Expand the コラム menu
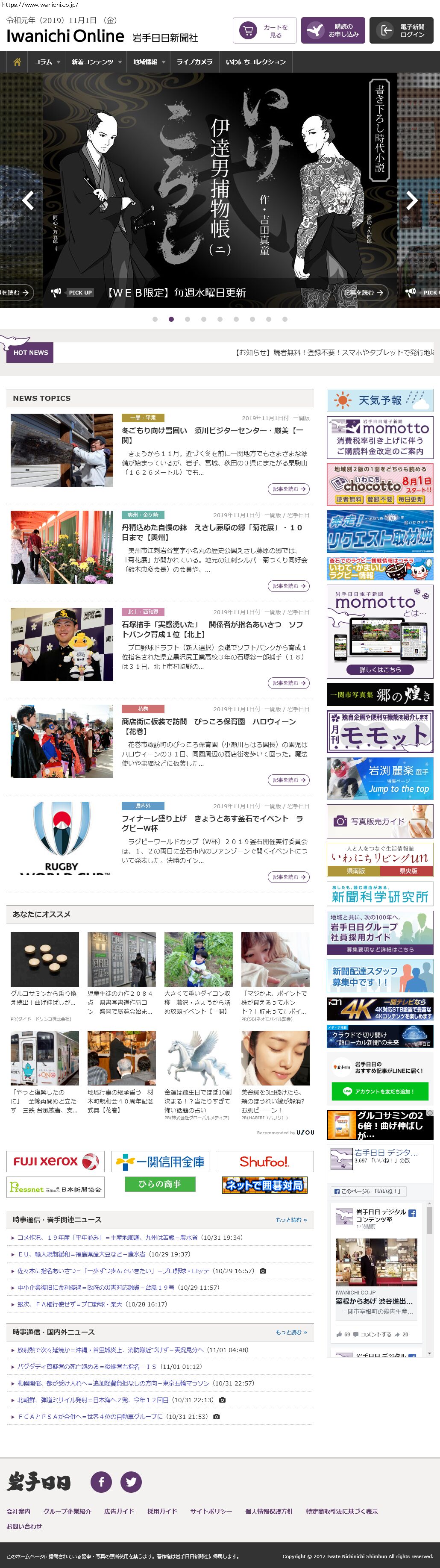The height and width of the screenshot is (1568, 440). (47, 62)
